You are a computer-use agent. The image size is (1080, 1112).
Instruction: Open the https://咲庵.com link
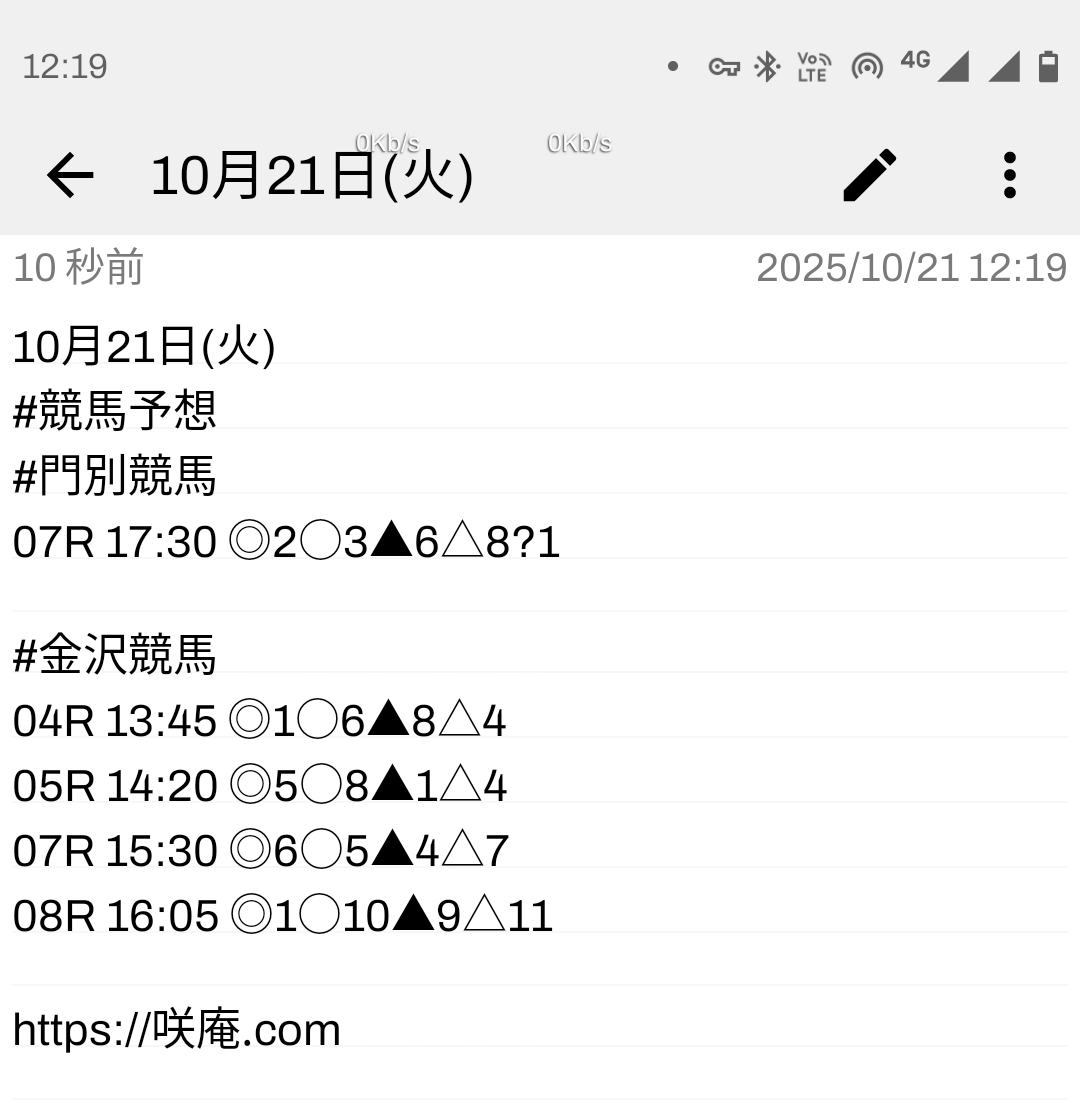[x=177, y=1029]
